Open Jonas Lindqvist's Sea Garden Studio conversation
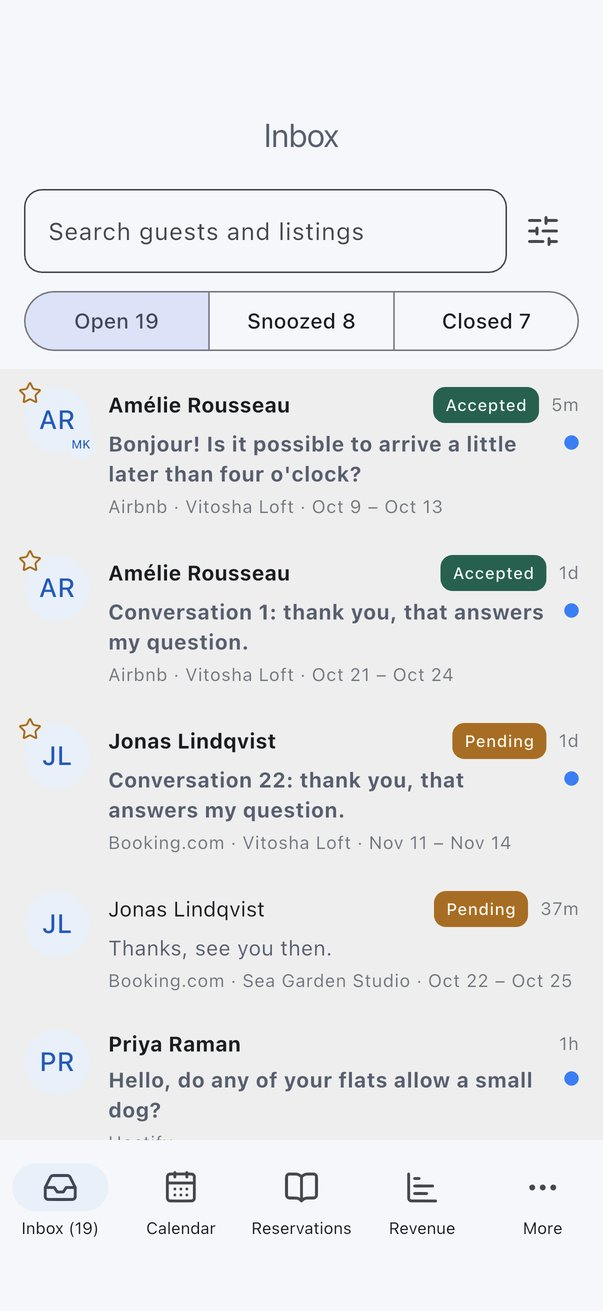603x1311 pixels. (x=301, y=944)
